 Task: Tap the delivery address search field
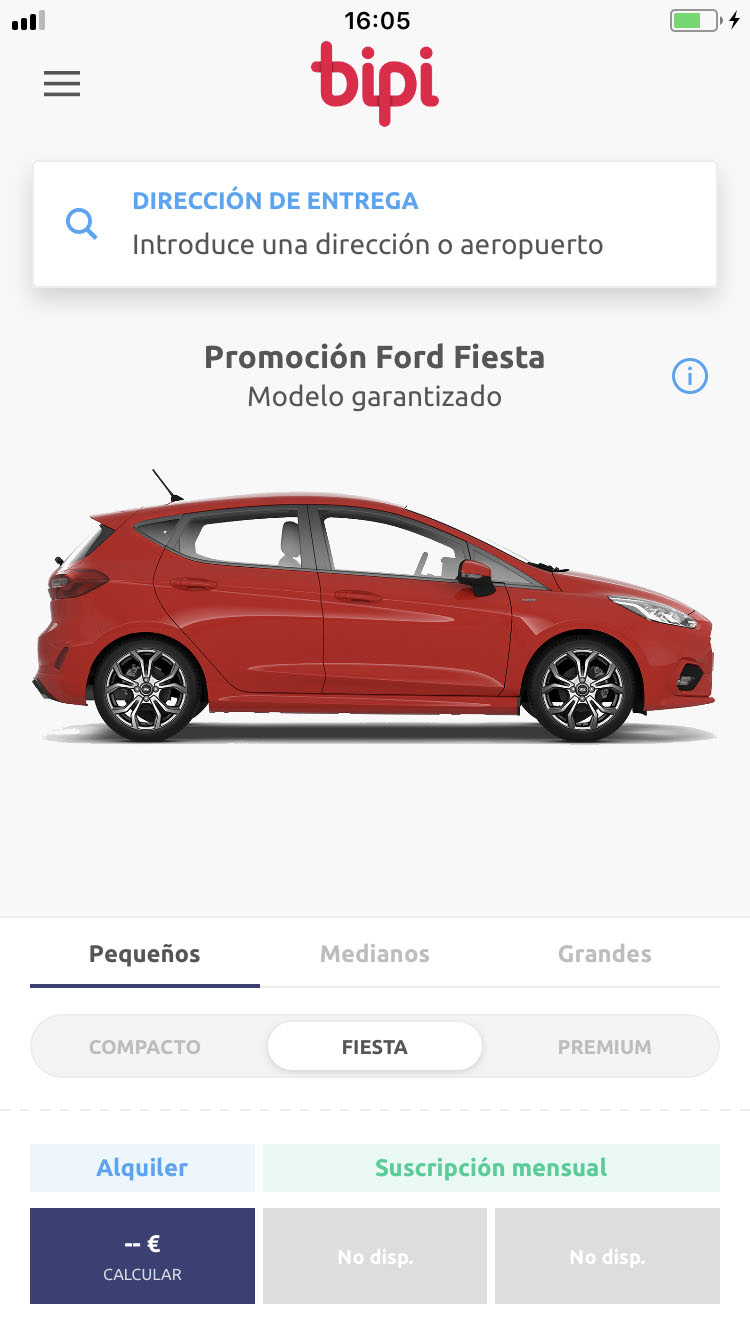(x=375, y=225)
